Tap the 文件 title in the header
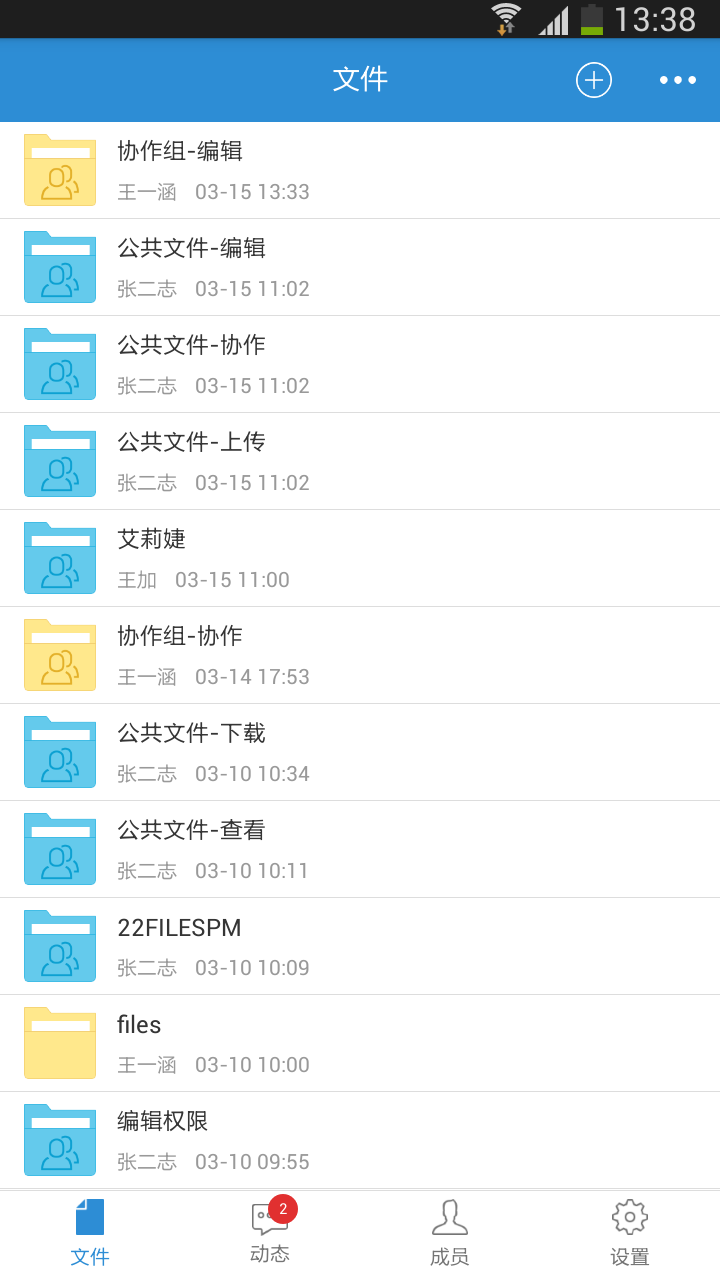720x1280 pixels. (x=360, y=80)
